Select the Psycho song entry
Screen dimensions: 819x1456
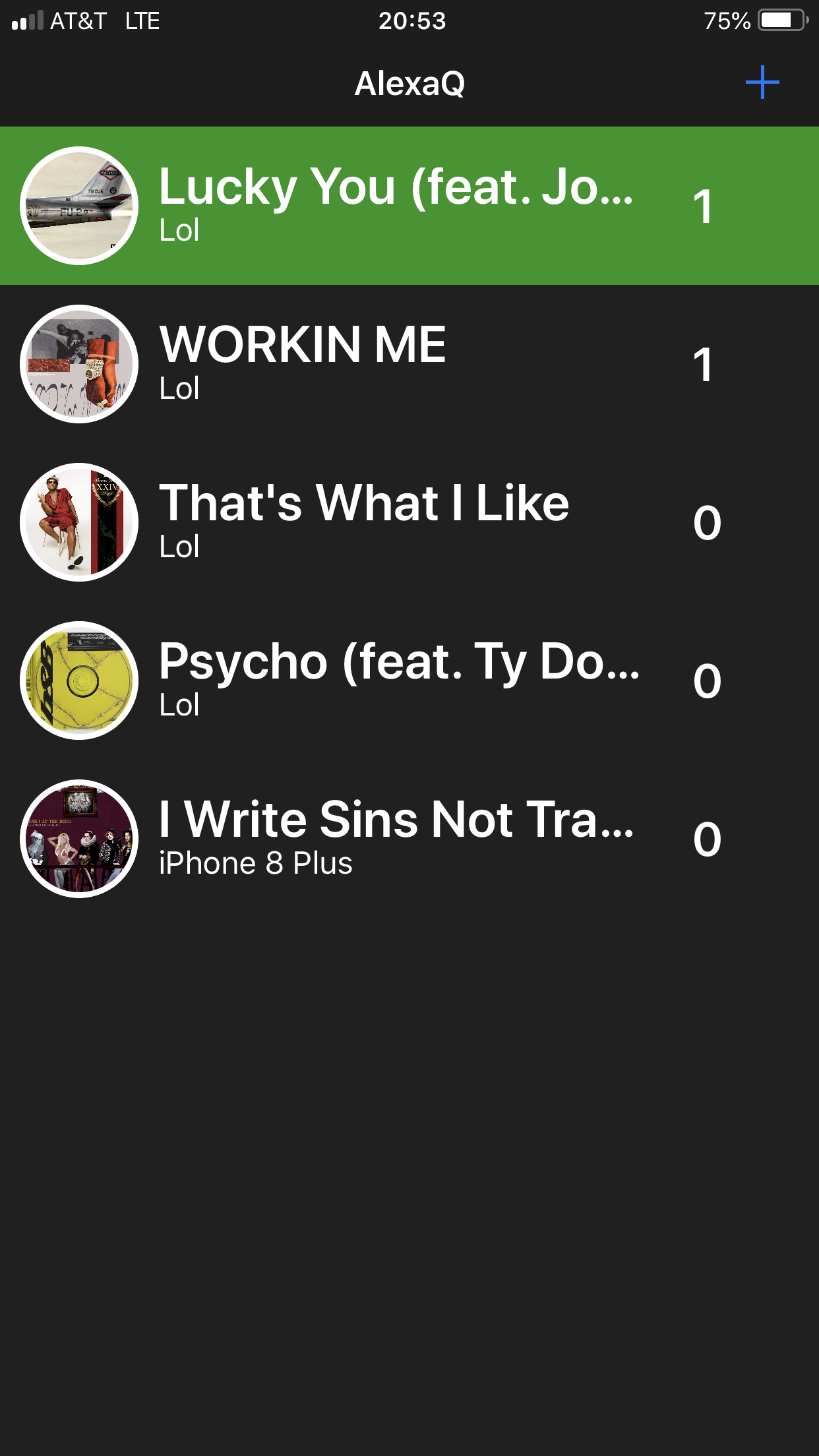[409, 681]
